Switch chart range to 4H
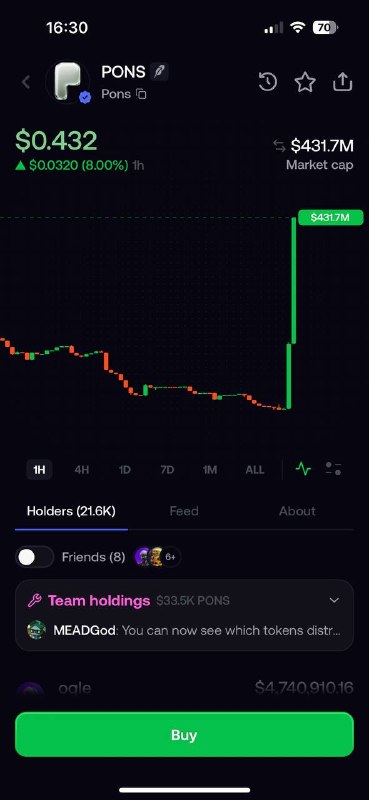The height and width of the screenshot is (800, 369). (82, 469)
